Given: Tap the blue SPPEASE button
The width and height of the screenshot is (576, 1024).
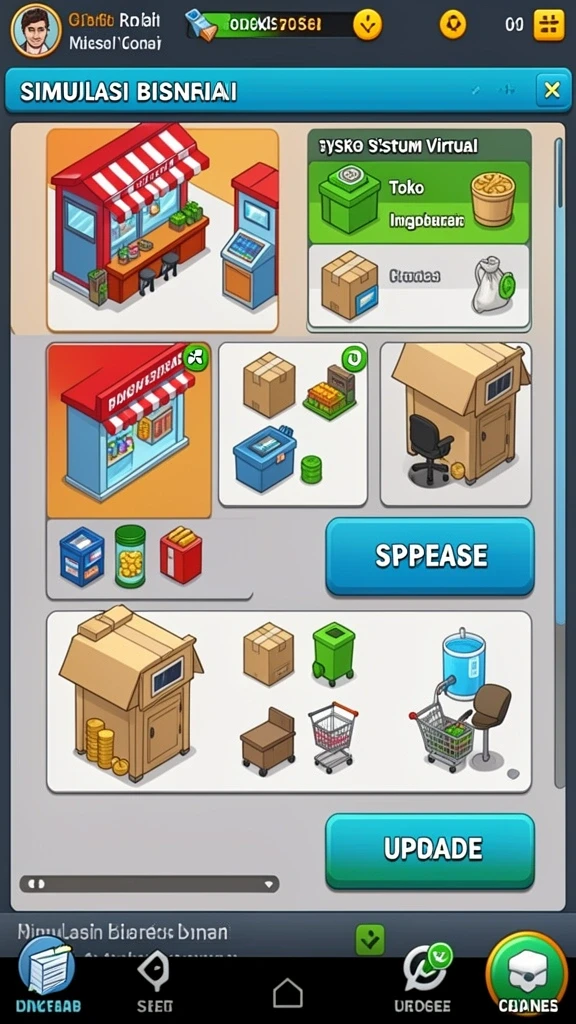Looking at the screenshot, I should (x=430, y=556).
